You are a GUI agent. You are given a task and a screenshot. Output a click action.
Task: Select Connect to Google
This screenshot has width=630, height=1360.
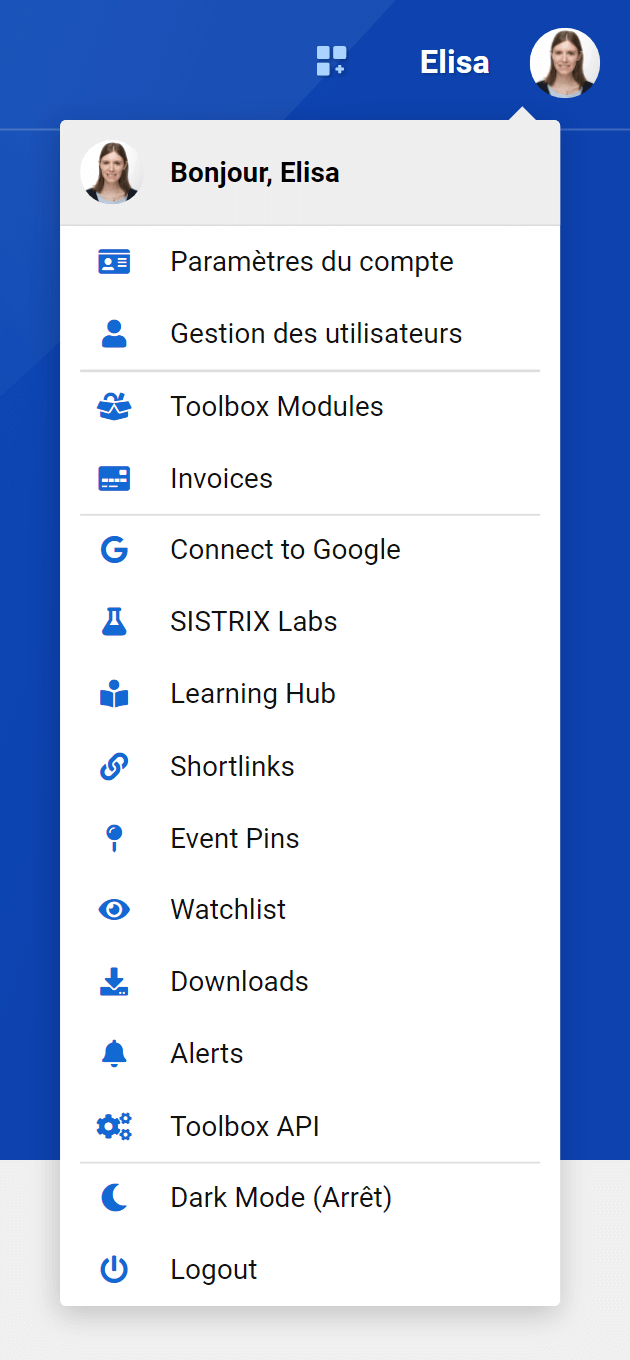tap(310, 550)
